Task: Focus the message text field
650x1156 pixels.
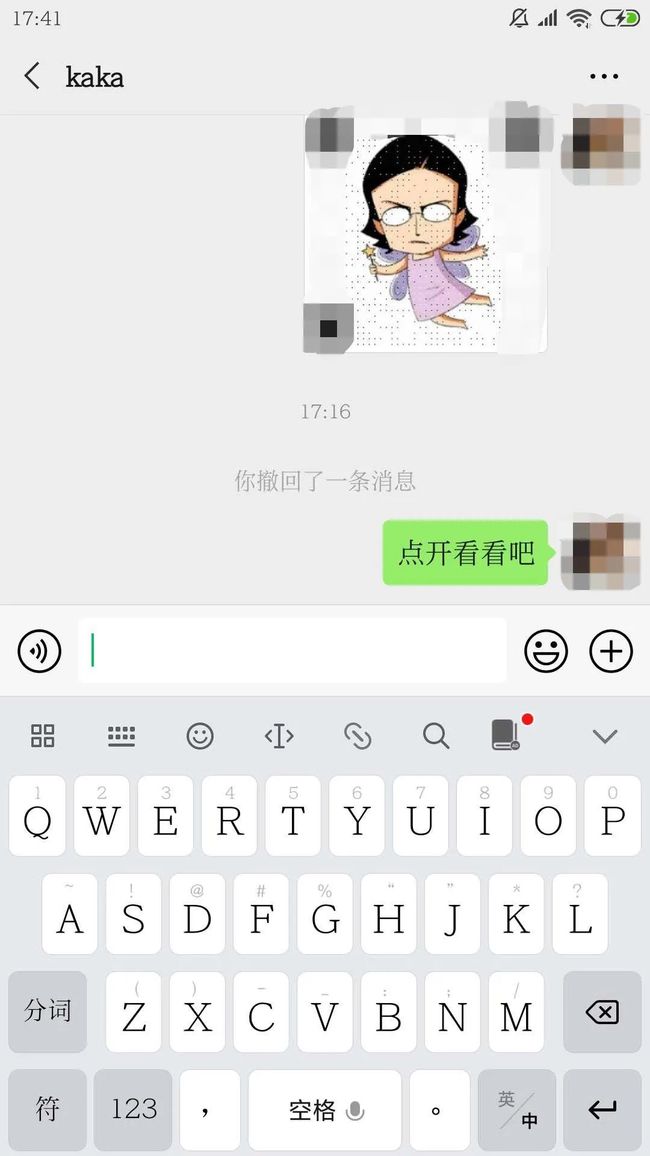Action: tap(292, 650)
